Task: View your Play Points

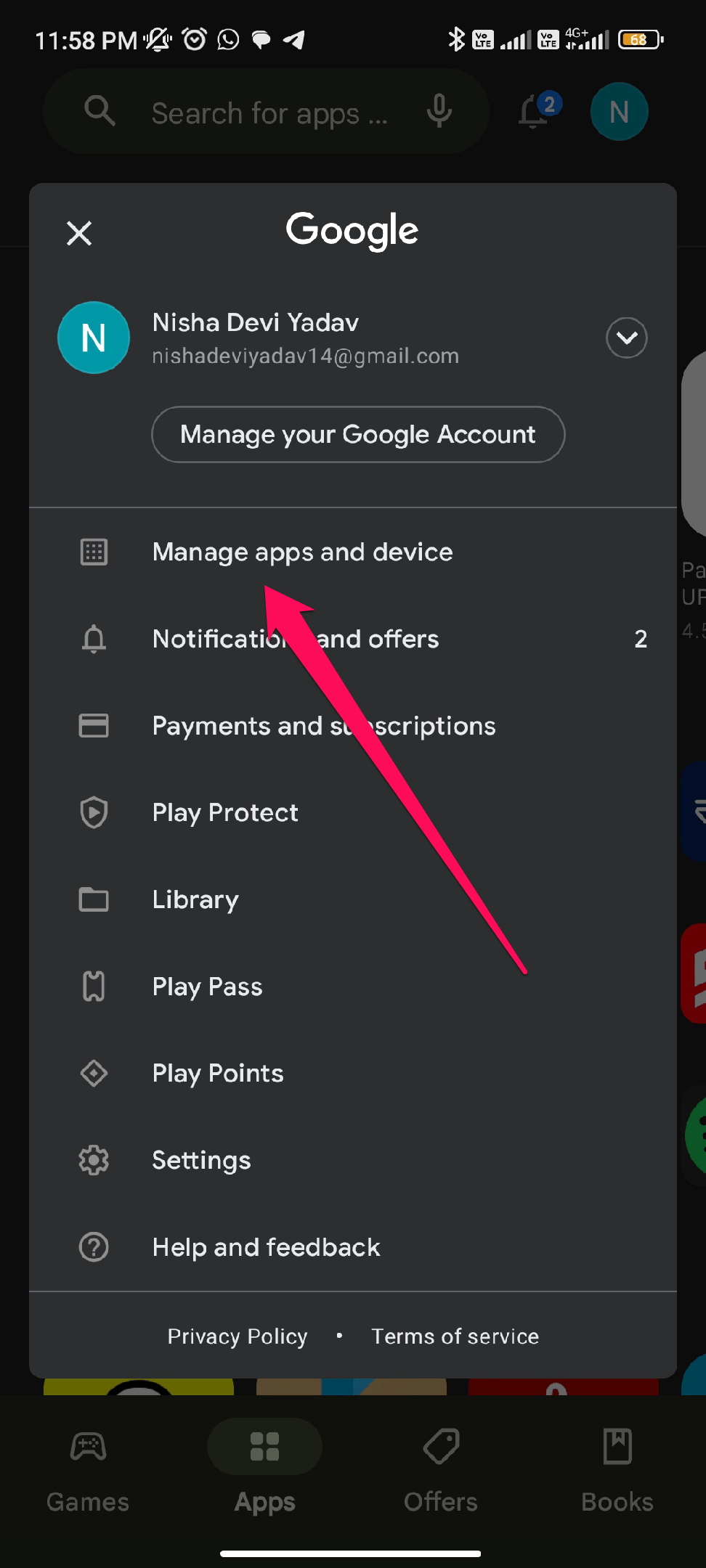Action: click(x=217, y=1073)
